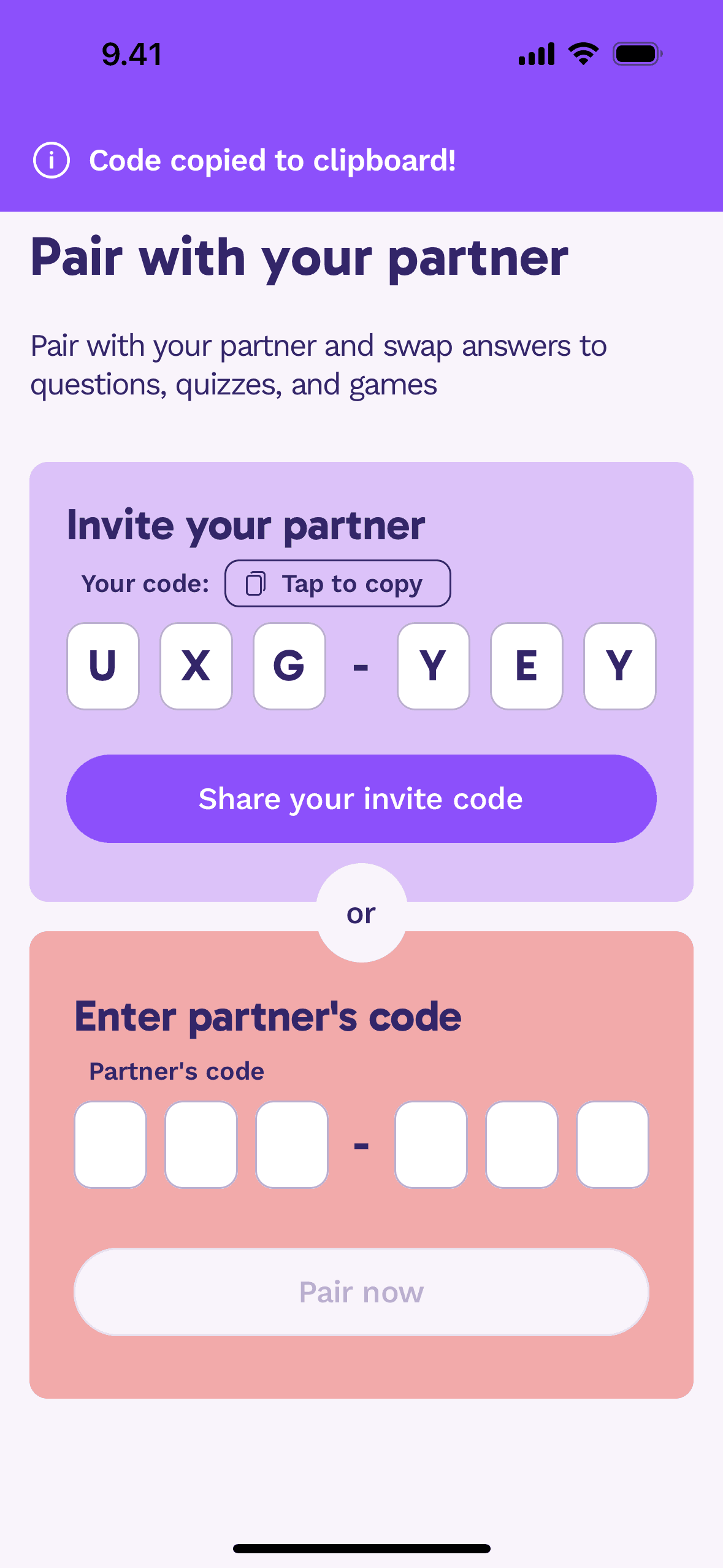Image resolution: width=723 pixels, height=1568 pixels.
Task: Select the fourth partner's code box
Action: click(x=431, y=1145)
